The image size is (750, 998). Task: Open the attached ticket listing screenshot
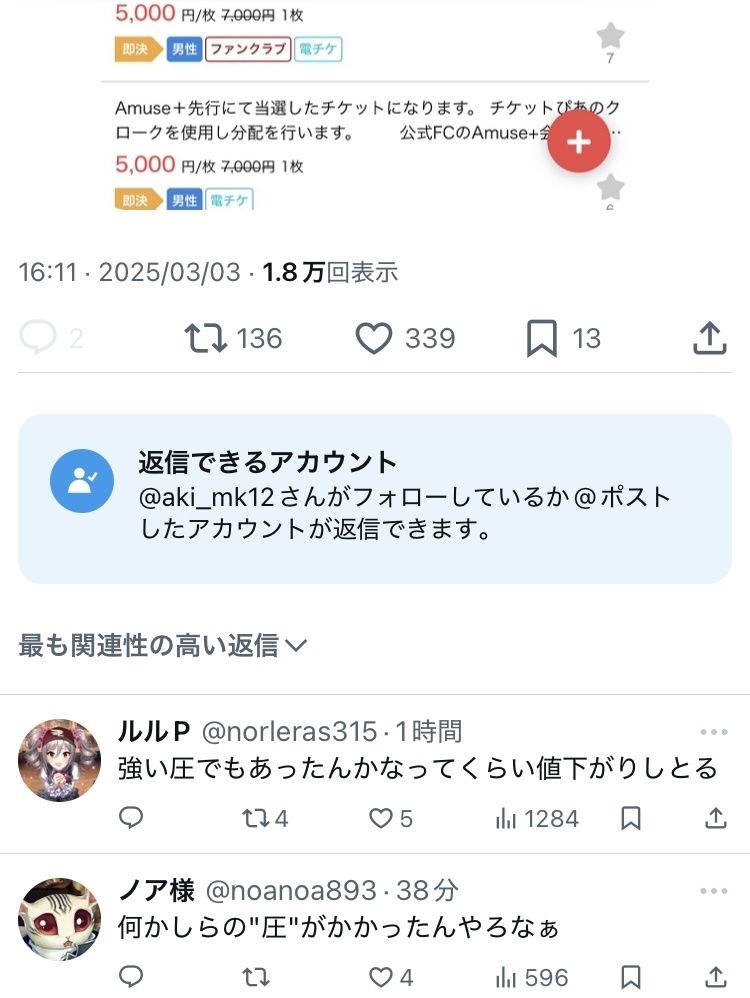[x=375, y=105]
